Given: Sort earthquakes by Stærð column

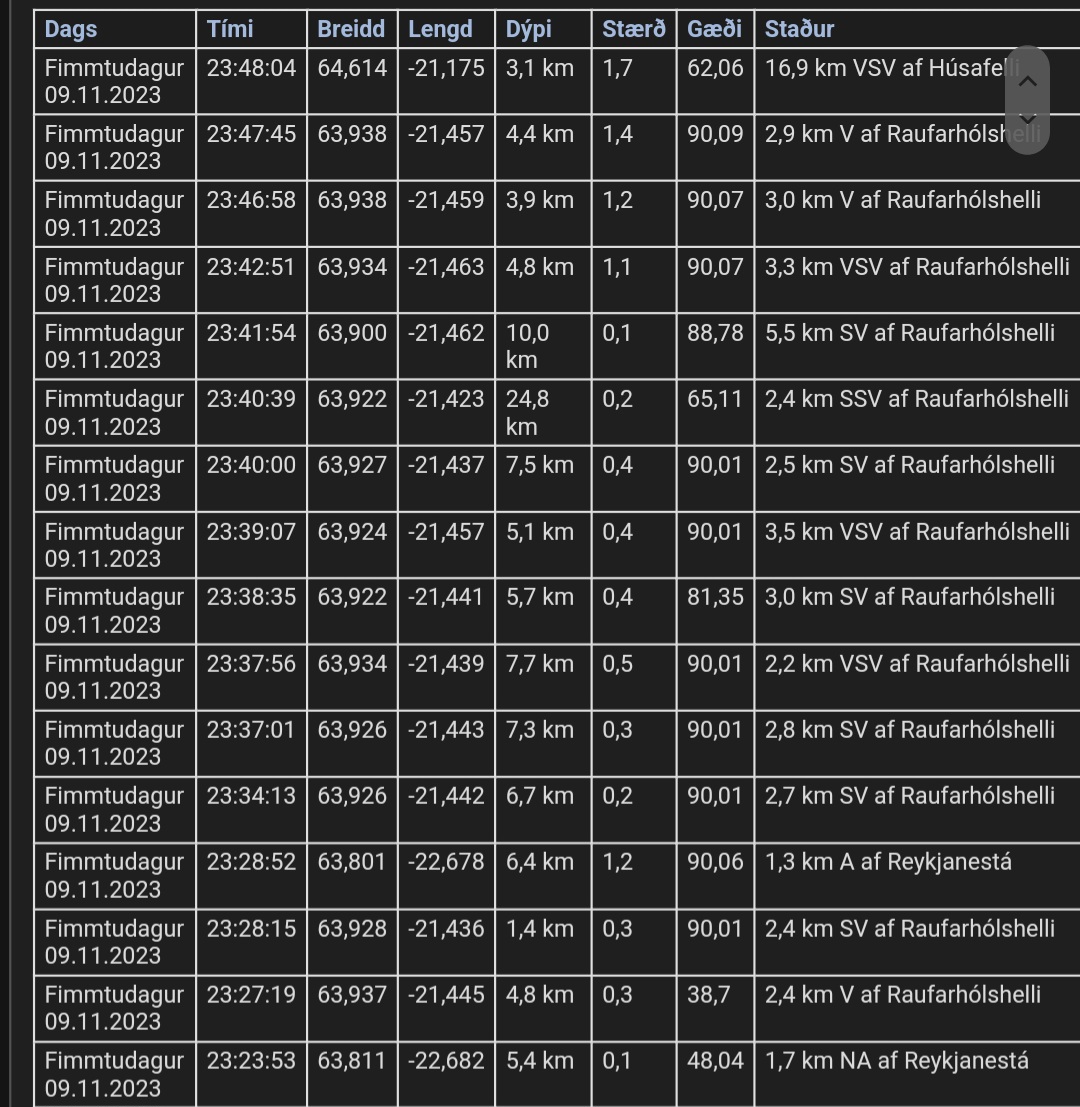Looking at the screenshot, I should (x=632, y=28).
